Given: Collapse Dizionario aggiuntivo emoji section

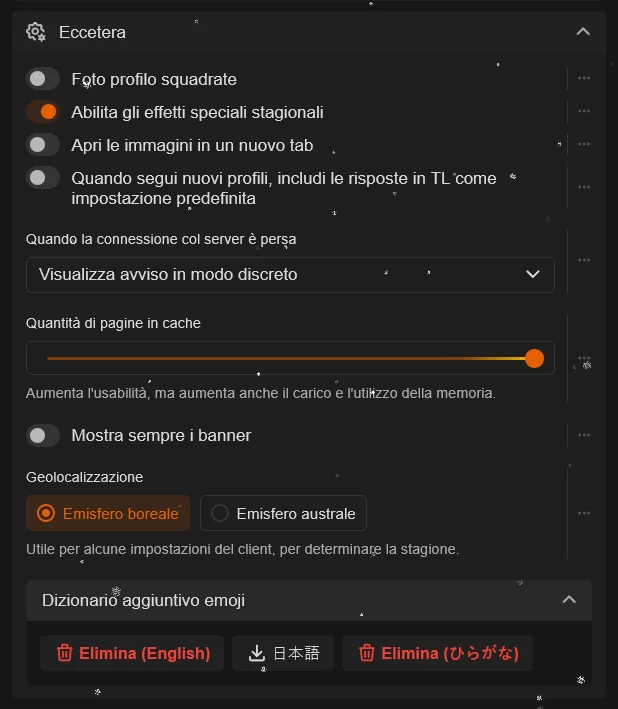Looking at the screenshot, I should [569, 600].
